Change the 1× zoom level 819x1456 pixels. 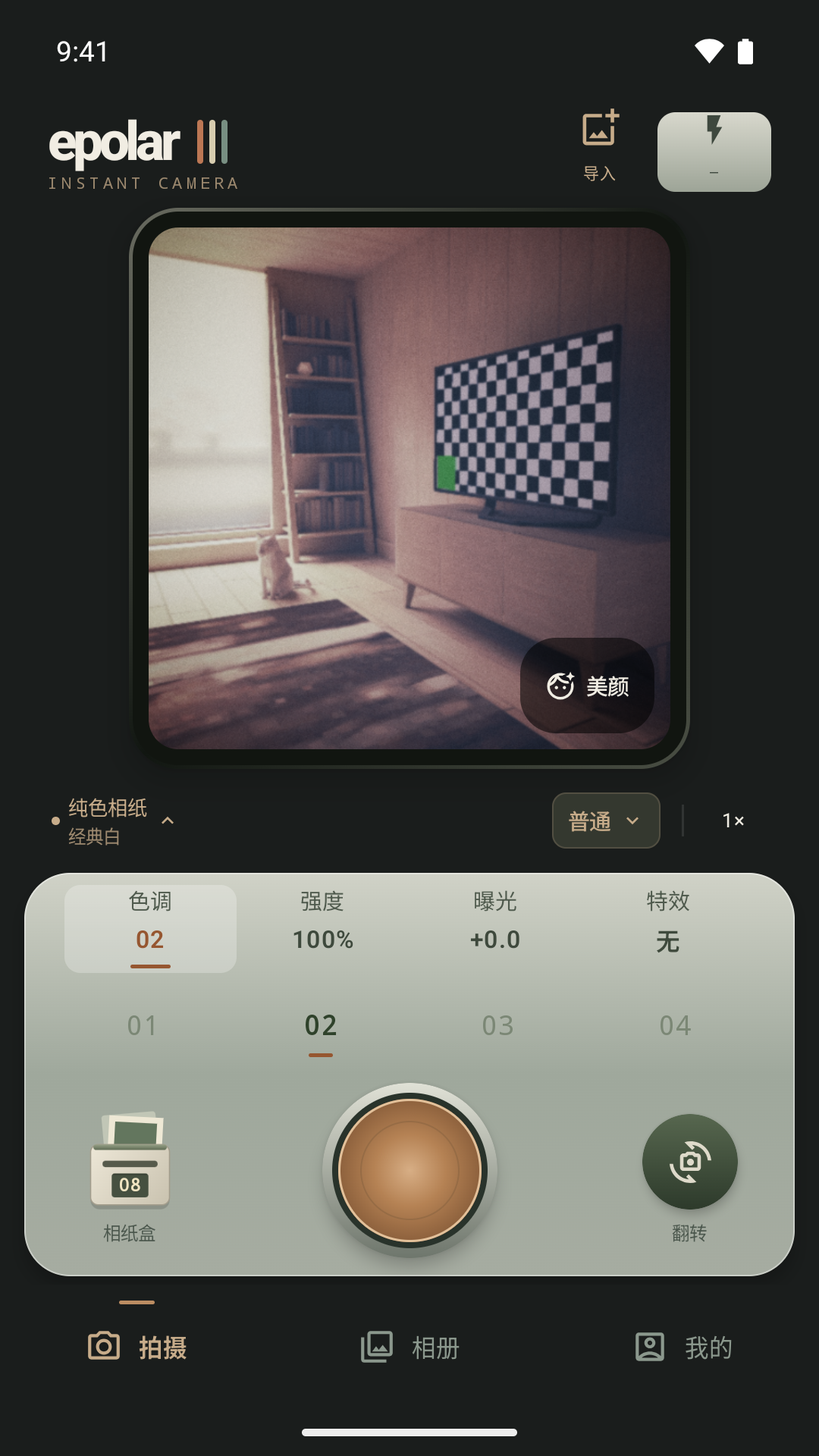[x=733, y=821]
